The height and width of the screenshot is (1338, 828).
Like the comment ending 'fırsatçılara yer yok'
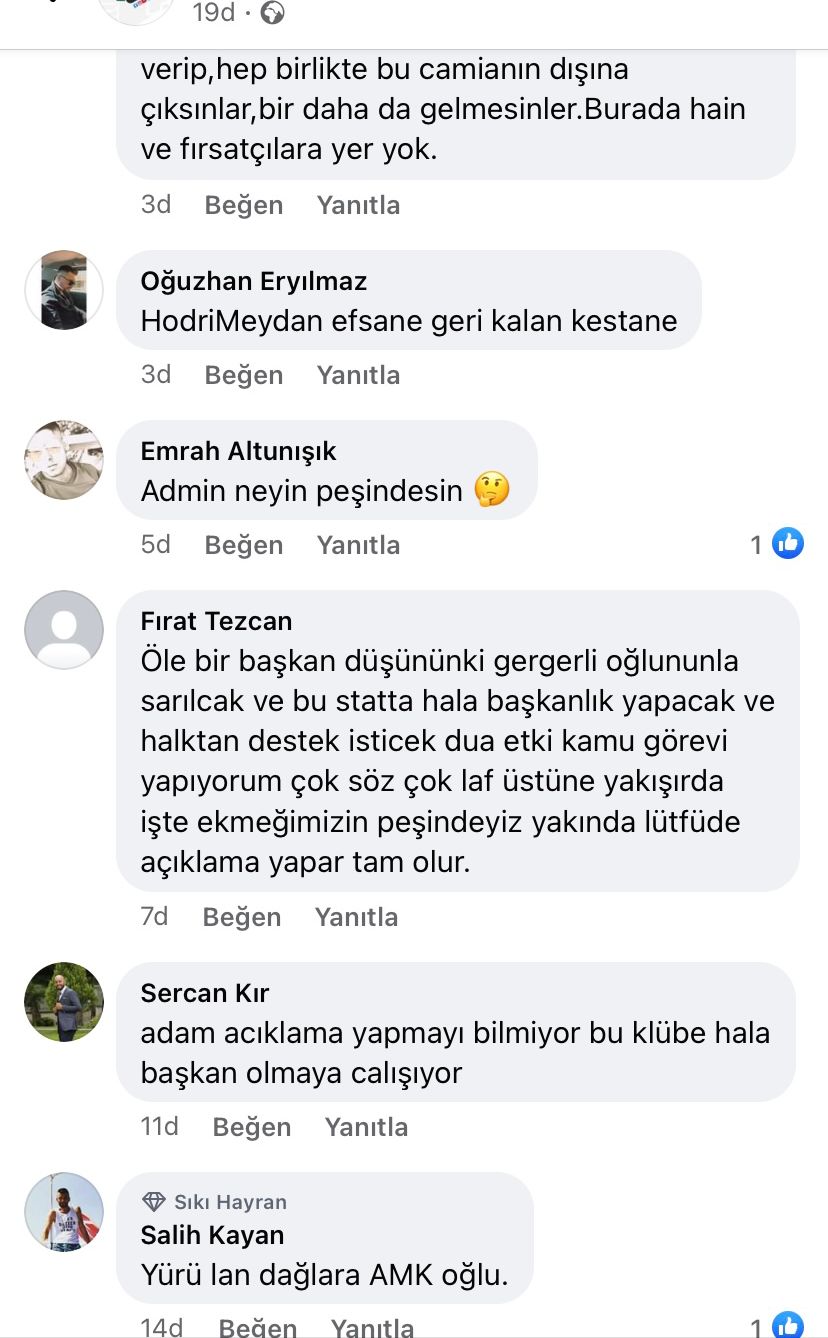[243, 205]
